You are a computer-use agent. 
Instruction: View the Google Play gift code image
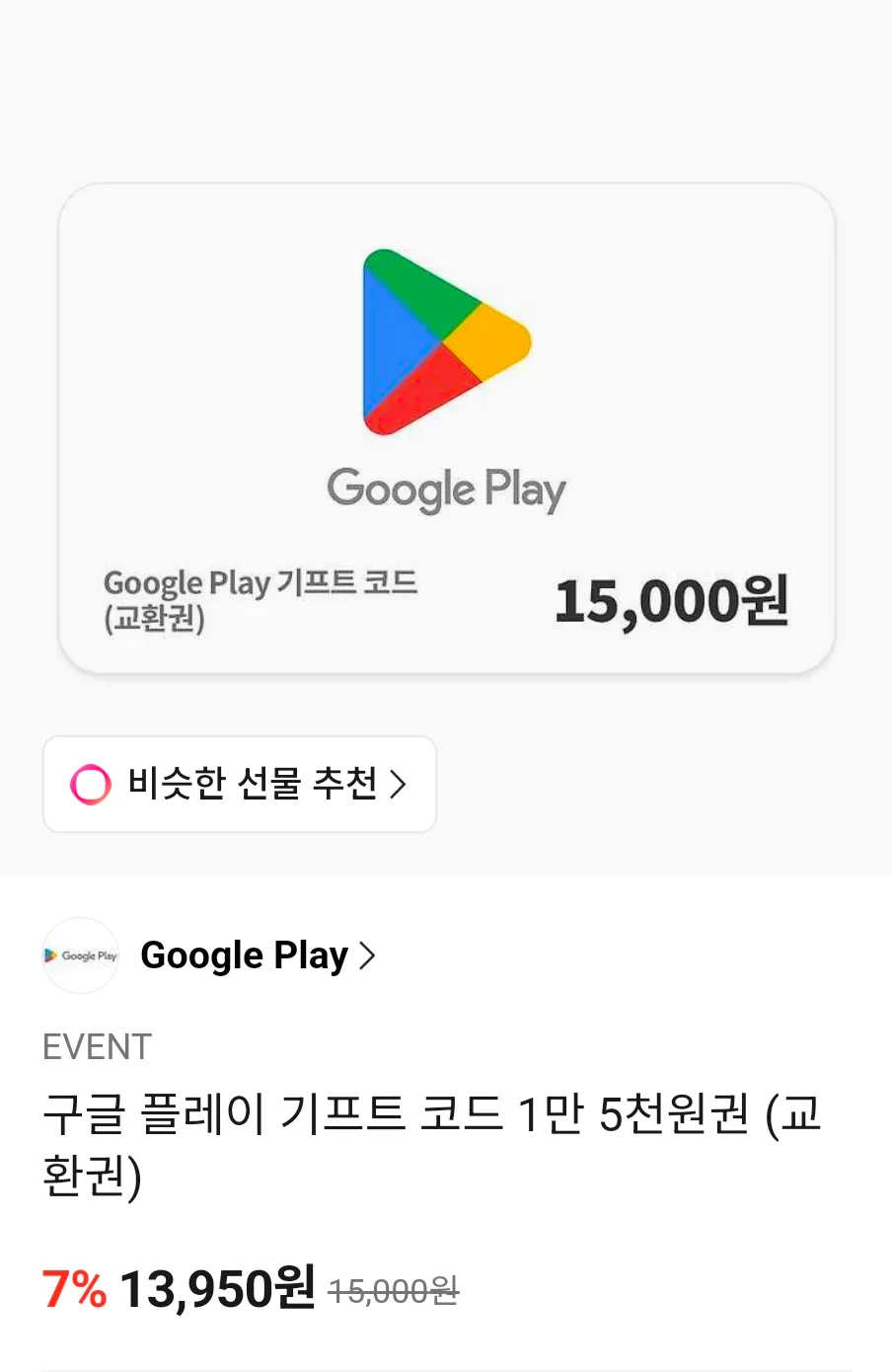pyautogui.click(x=447, y=428)
